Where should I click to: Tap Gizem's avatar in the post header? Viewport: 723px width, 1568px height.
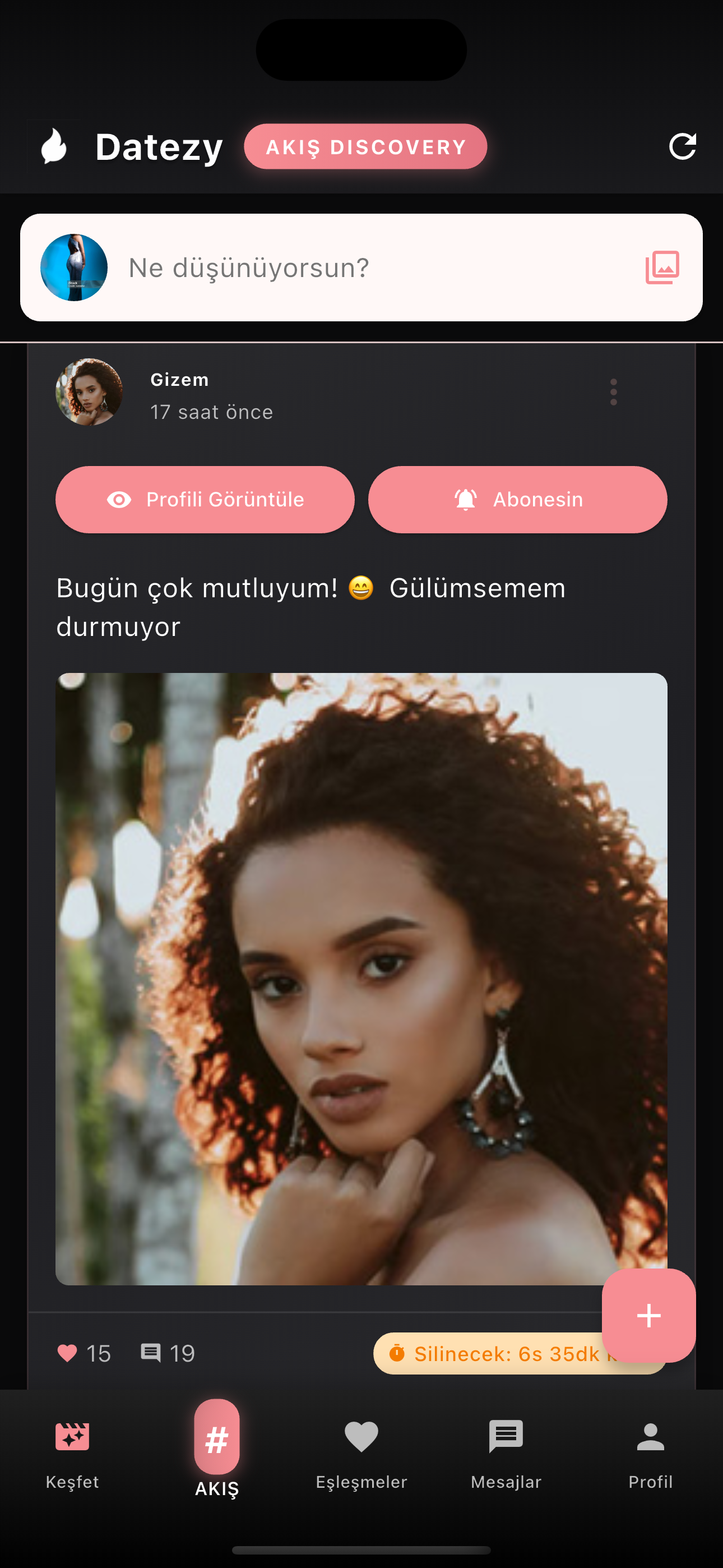89,392
